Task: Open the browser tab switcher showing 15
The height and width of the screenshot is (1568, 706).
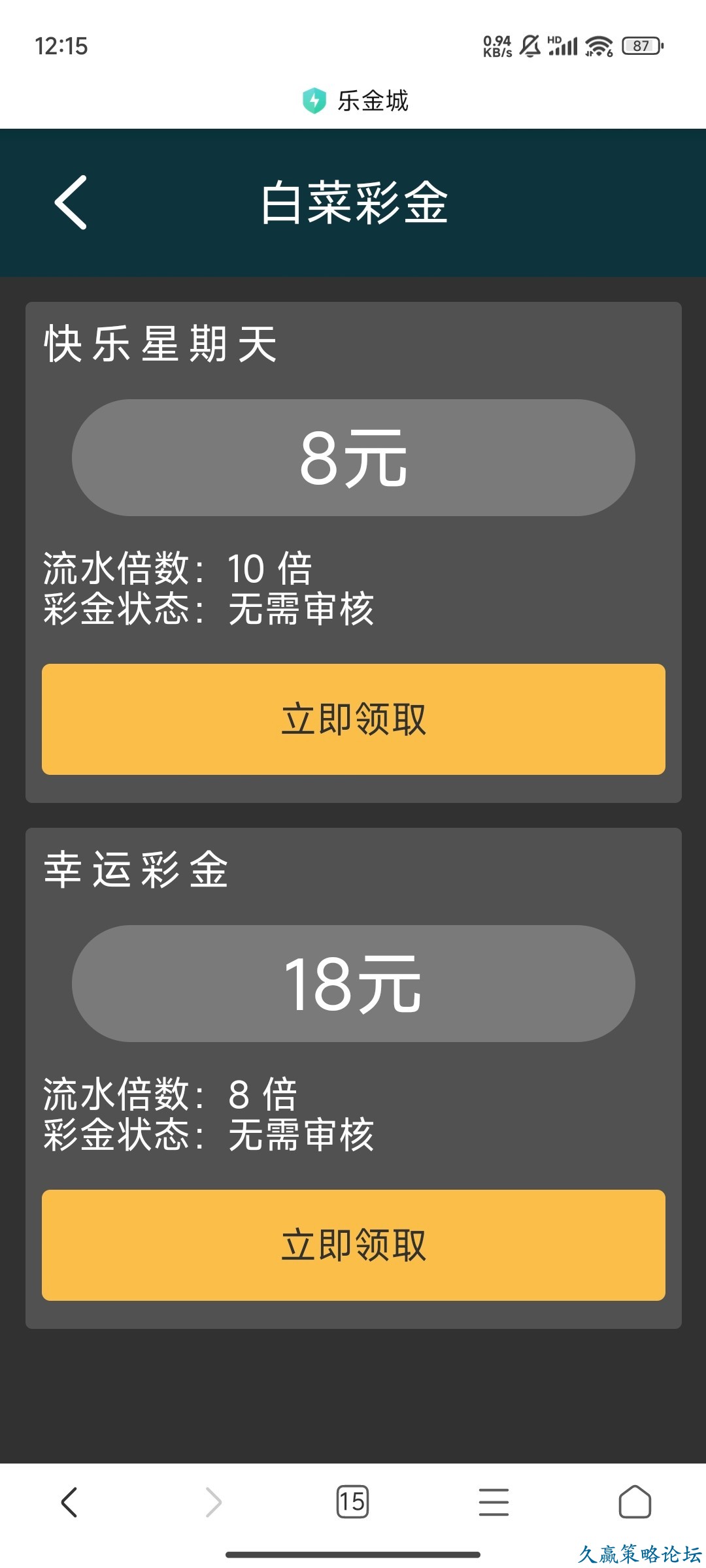Action: [x=352, y=1501]
